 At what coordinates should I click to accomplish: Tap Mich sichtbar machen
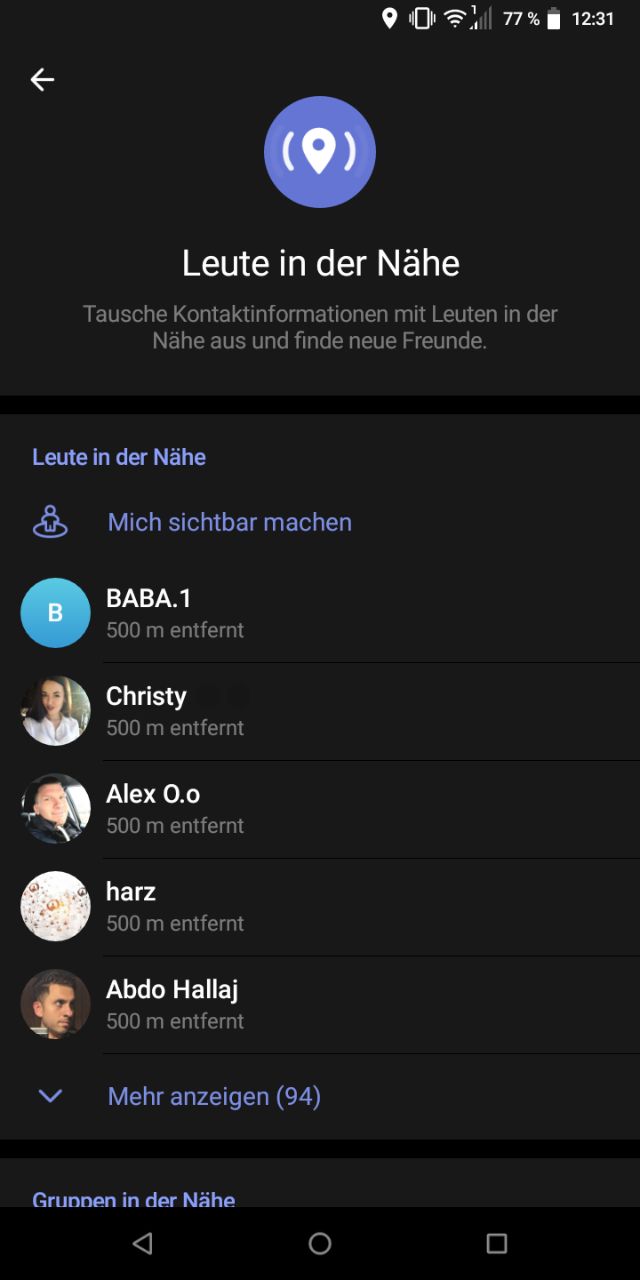click(x=229, y=522)
